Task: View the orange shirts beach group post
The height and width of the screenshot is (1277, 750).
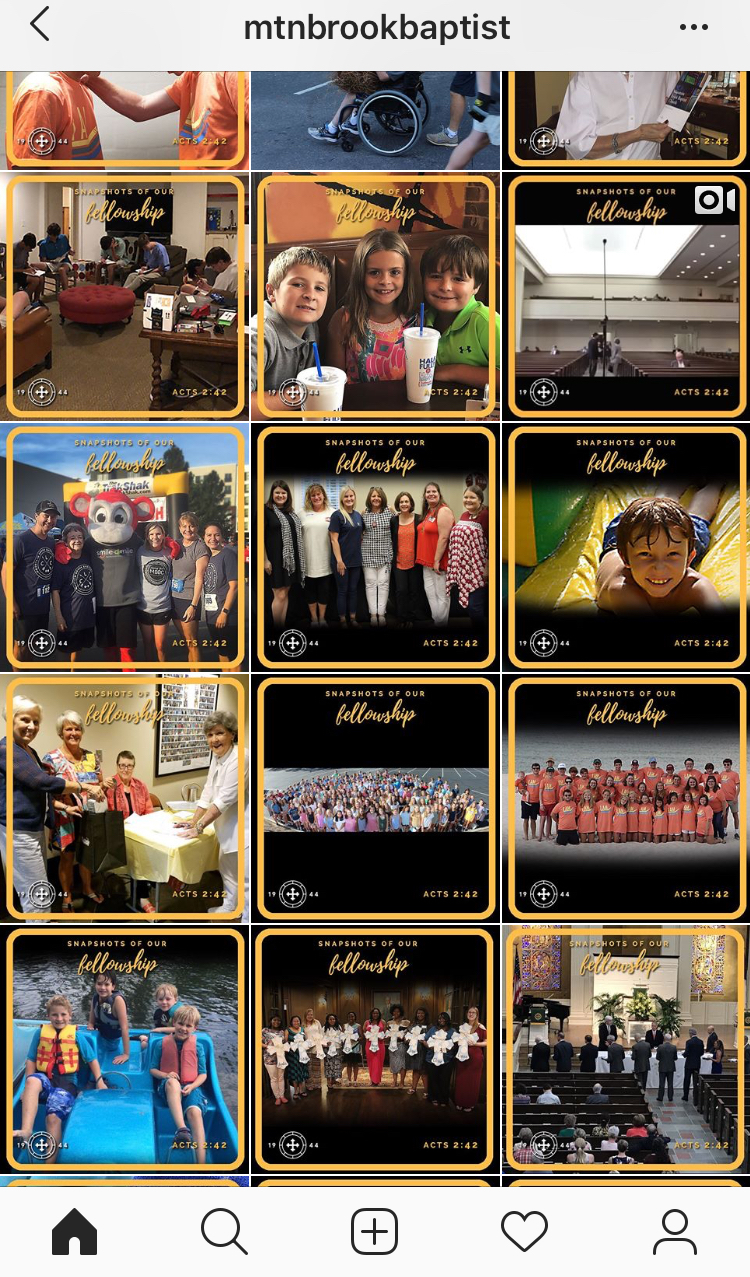Action: 626,798
